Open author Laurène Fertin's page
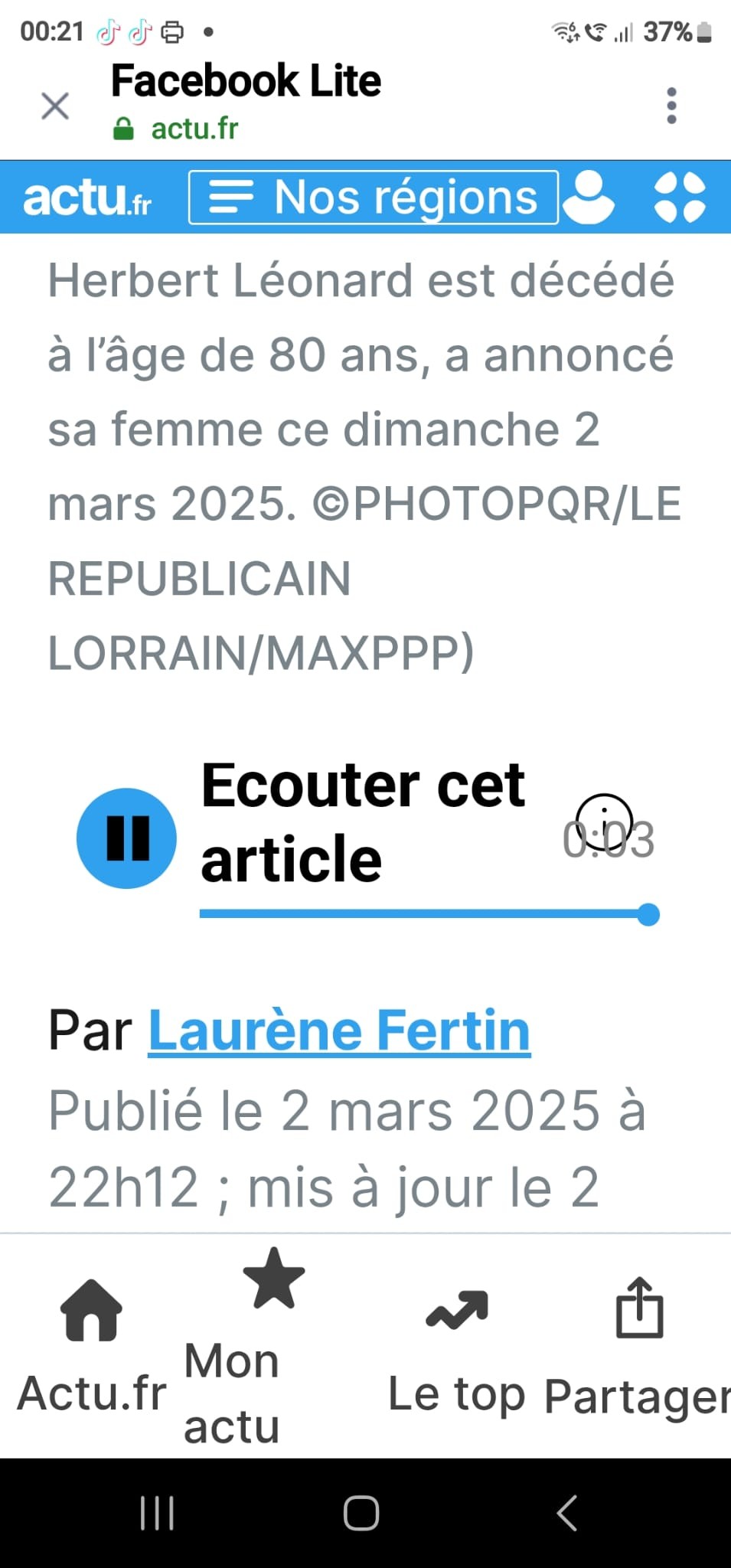The image size is (731, 1568). [x=339, y=1031]
